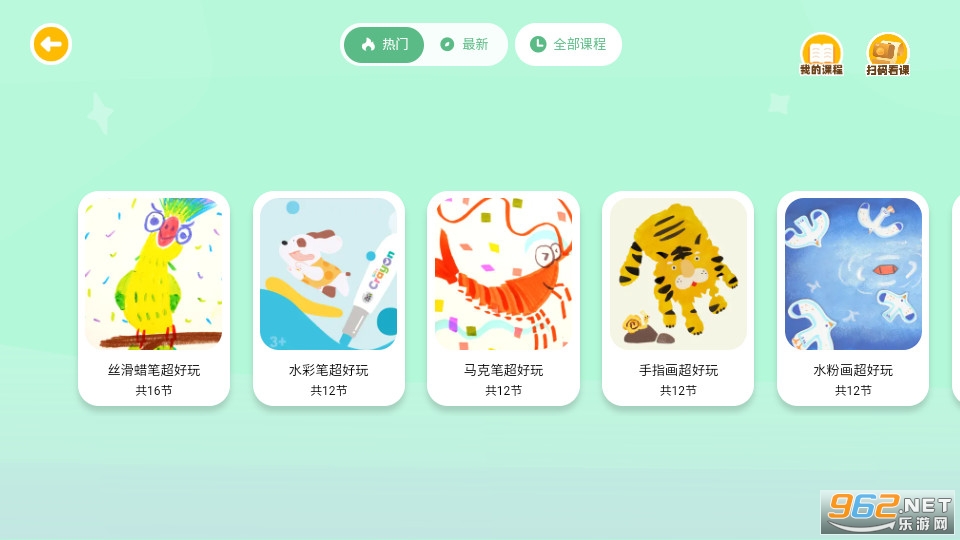960x540 pixels.
Task: Open 扫码看课 scanner
Action: click(887, 54)
